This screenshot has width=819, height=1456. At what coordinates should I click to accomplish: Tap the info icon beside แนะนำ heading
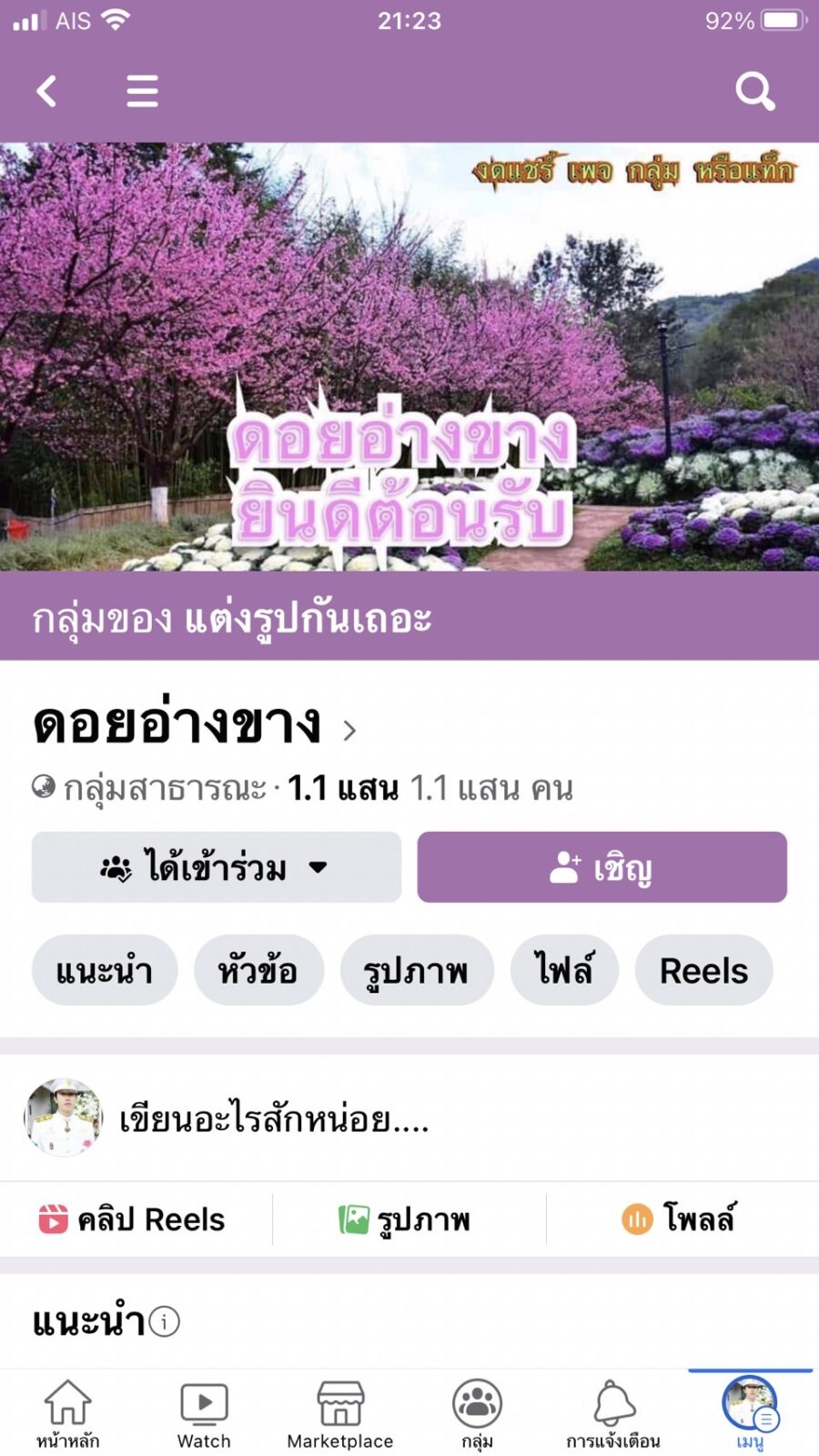165,1321
